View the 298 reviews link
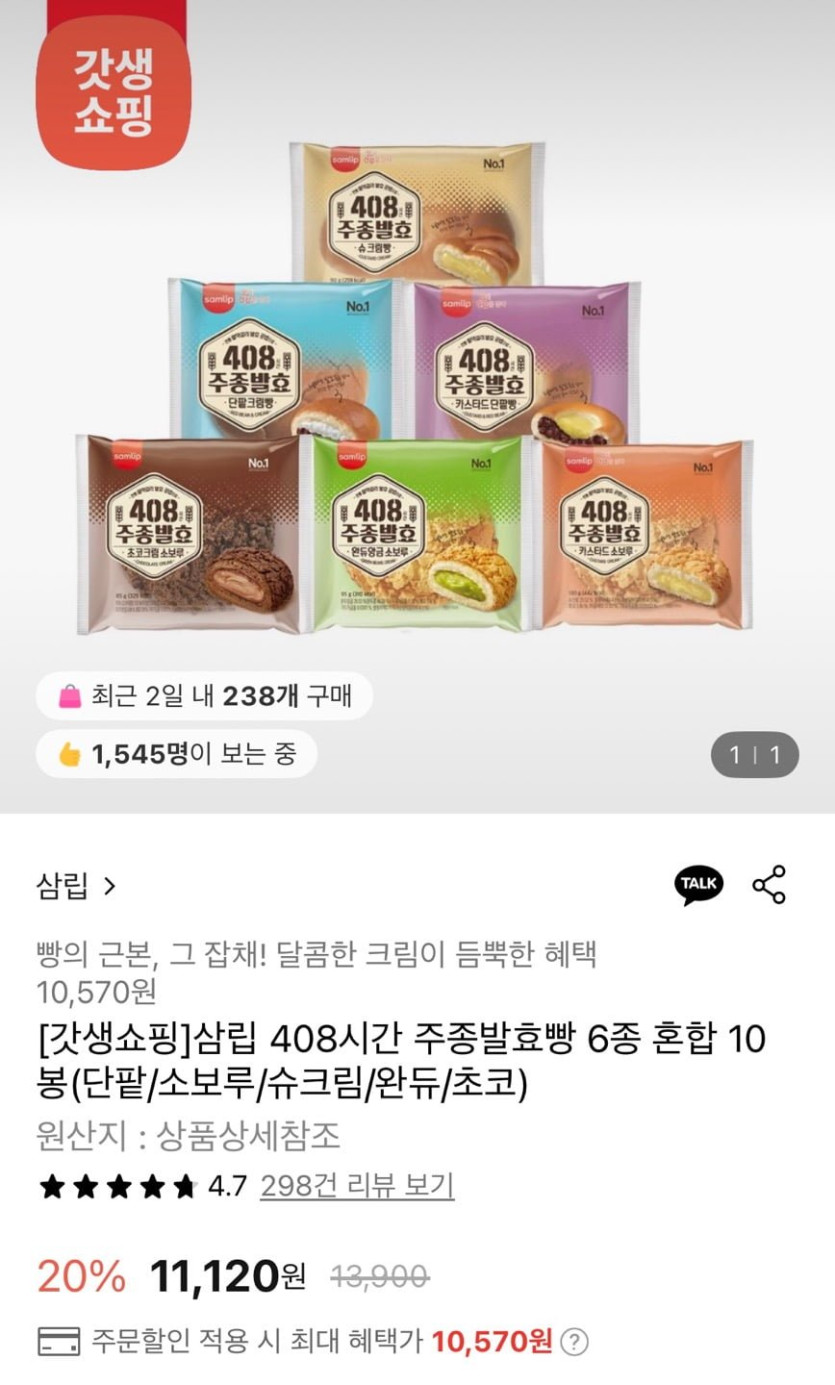835x1385 pixels. point(356,1186)
